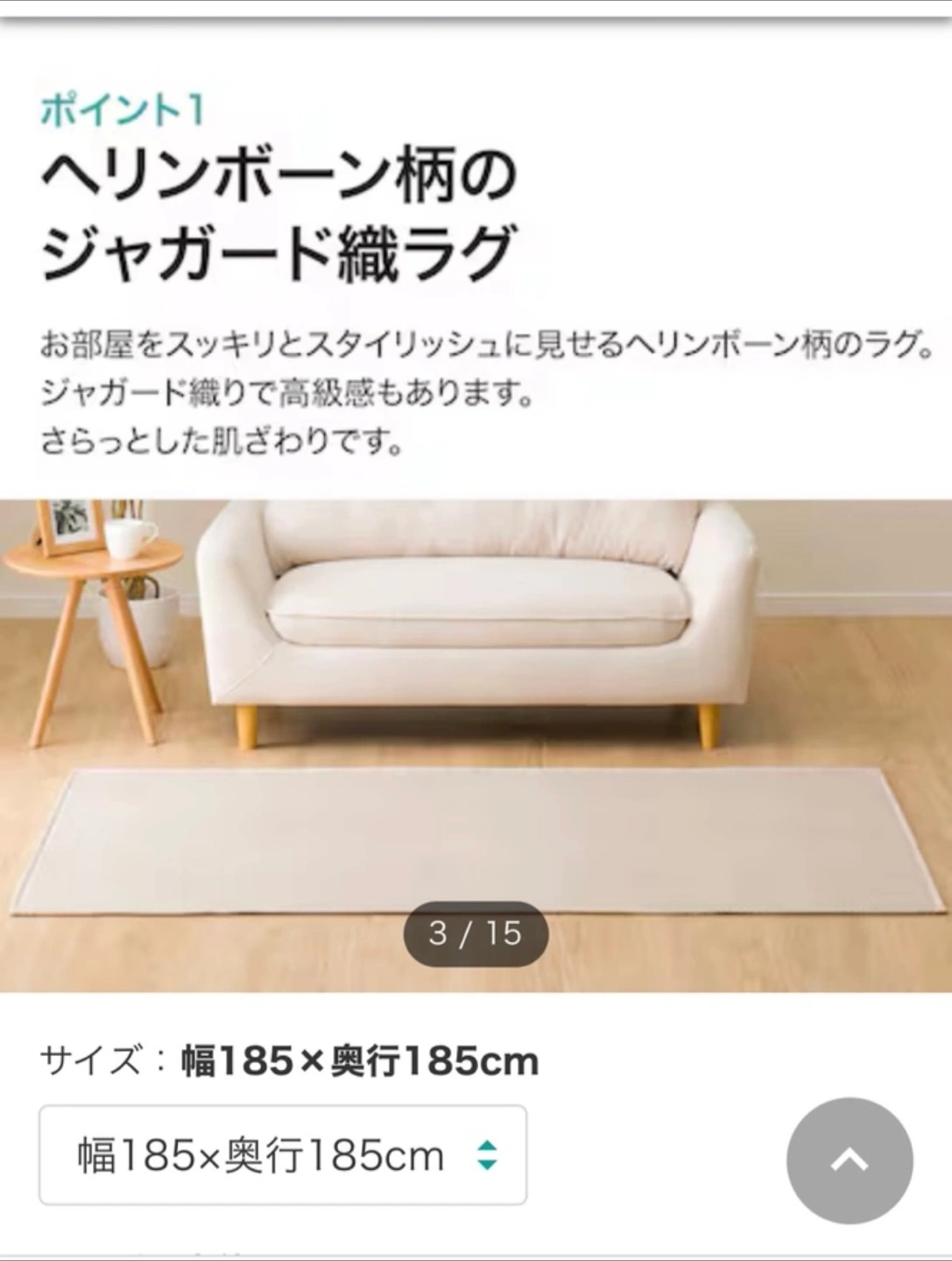Viewport: 952px width, 1261px height.
Task: Open the herringbone rug product image
Action: (476, 744)
